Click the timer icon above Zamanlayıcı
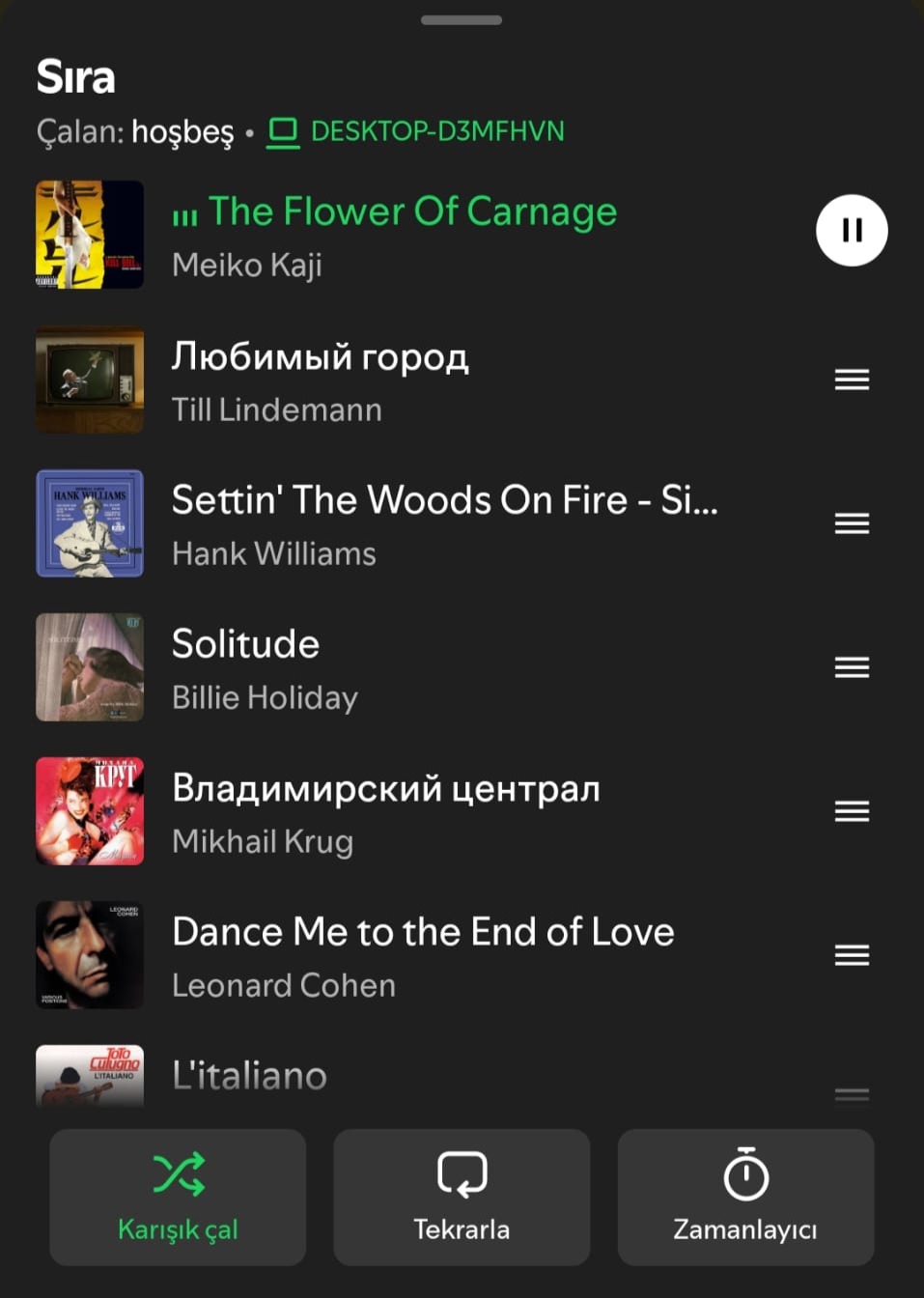This screenshot has height=1298, width=924. (744, 1172)
